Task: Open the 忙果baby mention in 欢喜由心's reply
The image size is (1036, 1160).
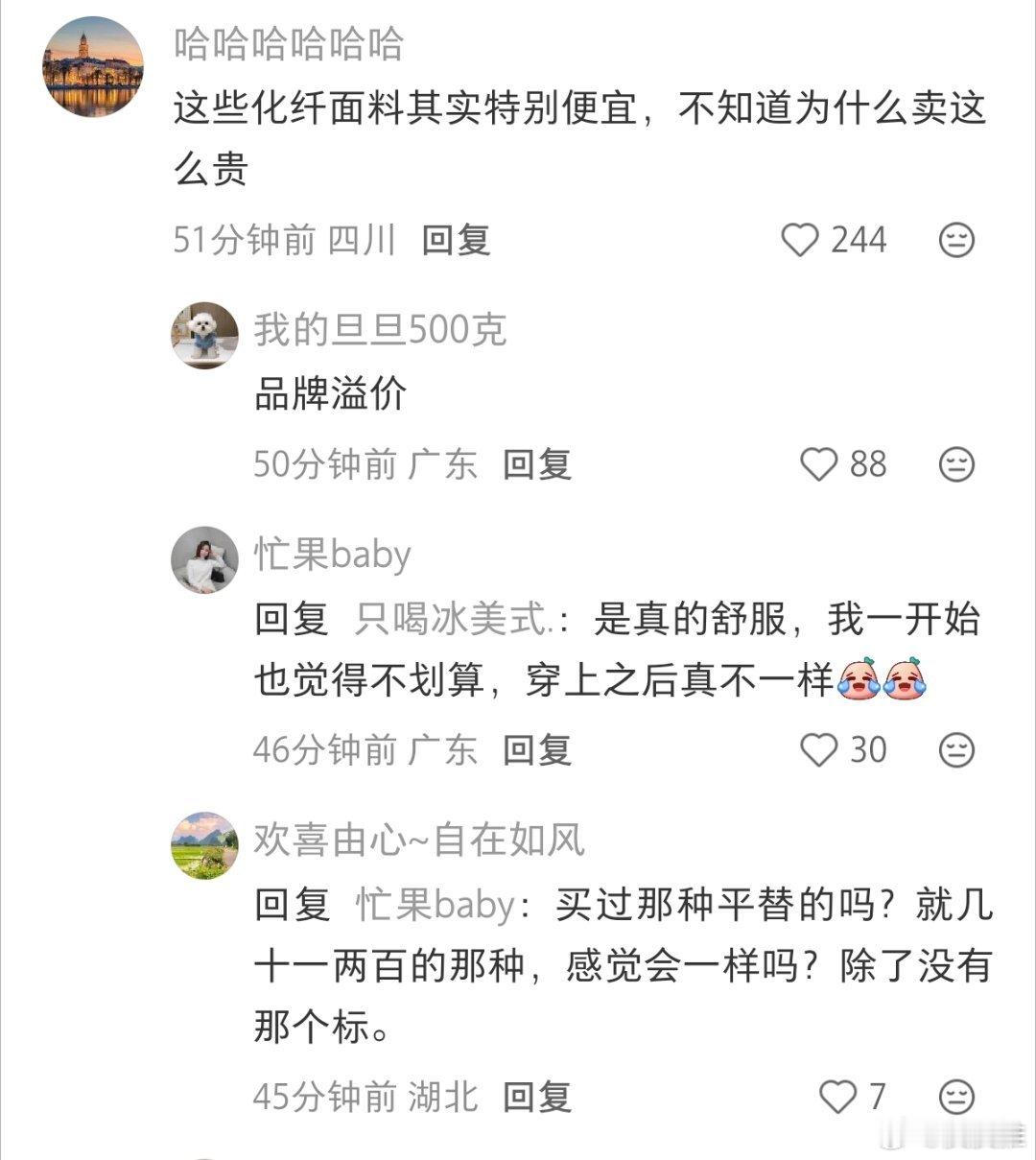Action: [436, 905]
